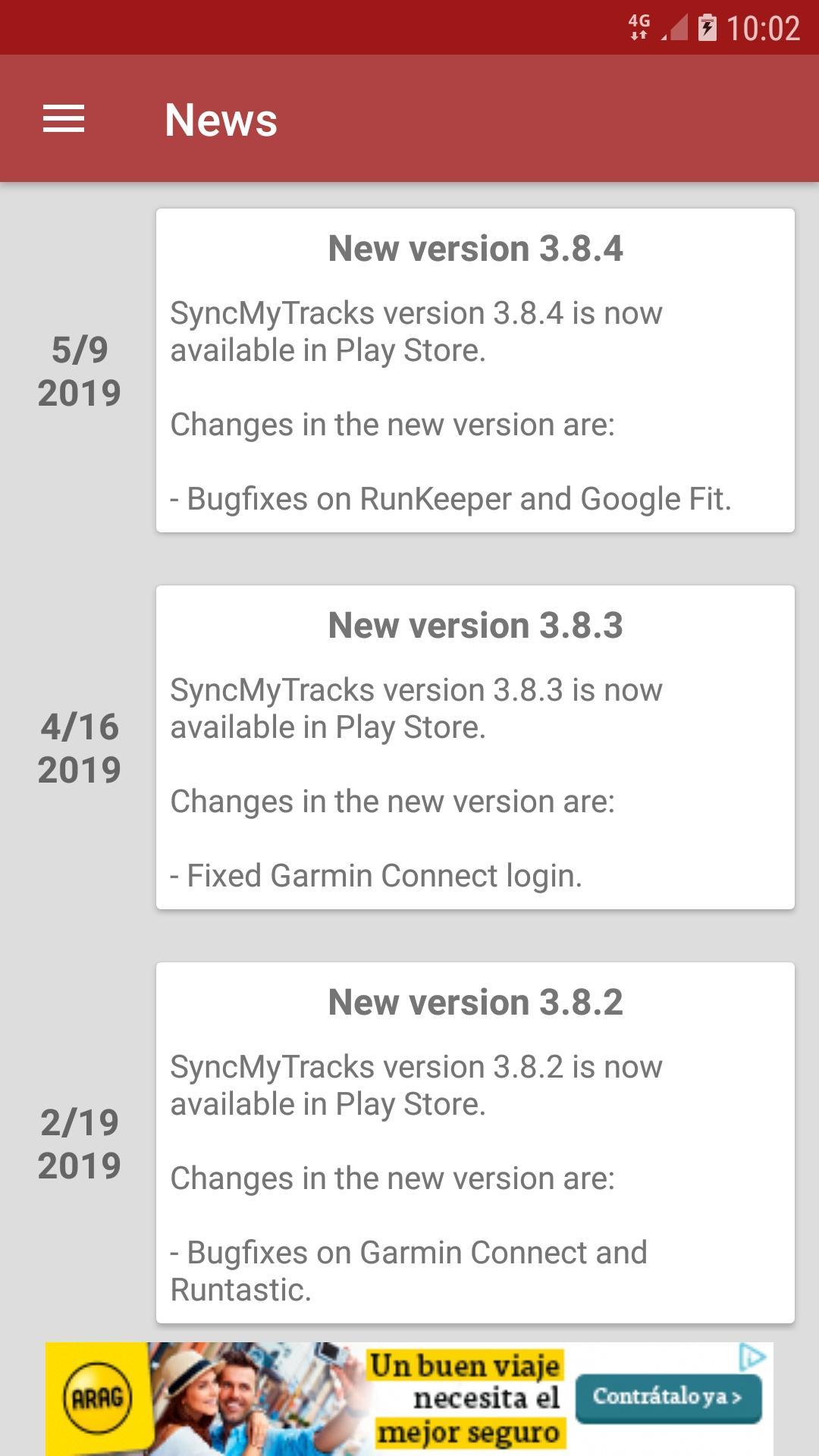Viewport: 819px width, 1456px height.
Task: Open the AdChoices icon on the ARAG banner
Action: (x=752, y=1357)
